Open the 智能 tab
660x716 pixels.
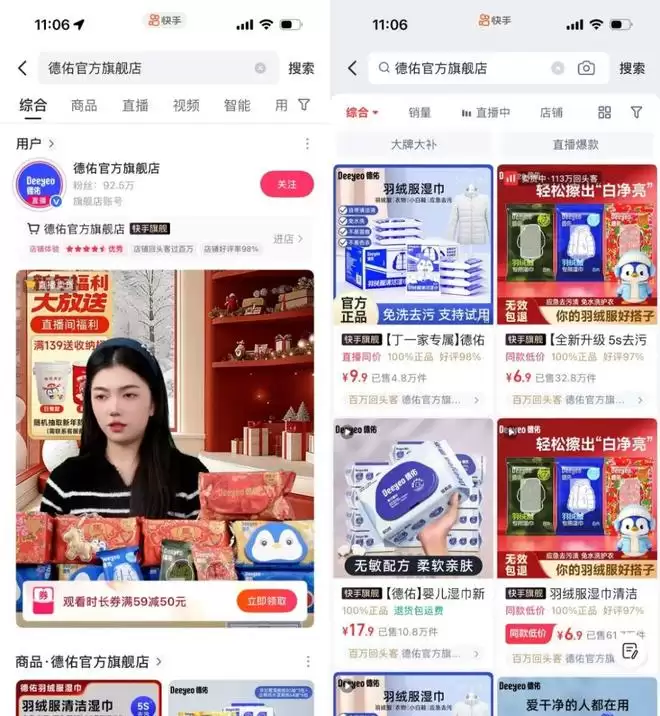pyautogui.click(x=237, y=105)
